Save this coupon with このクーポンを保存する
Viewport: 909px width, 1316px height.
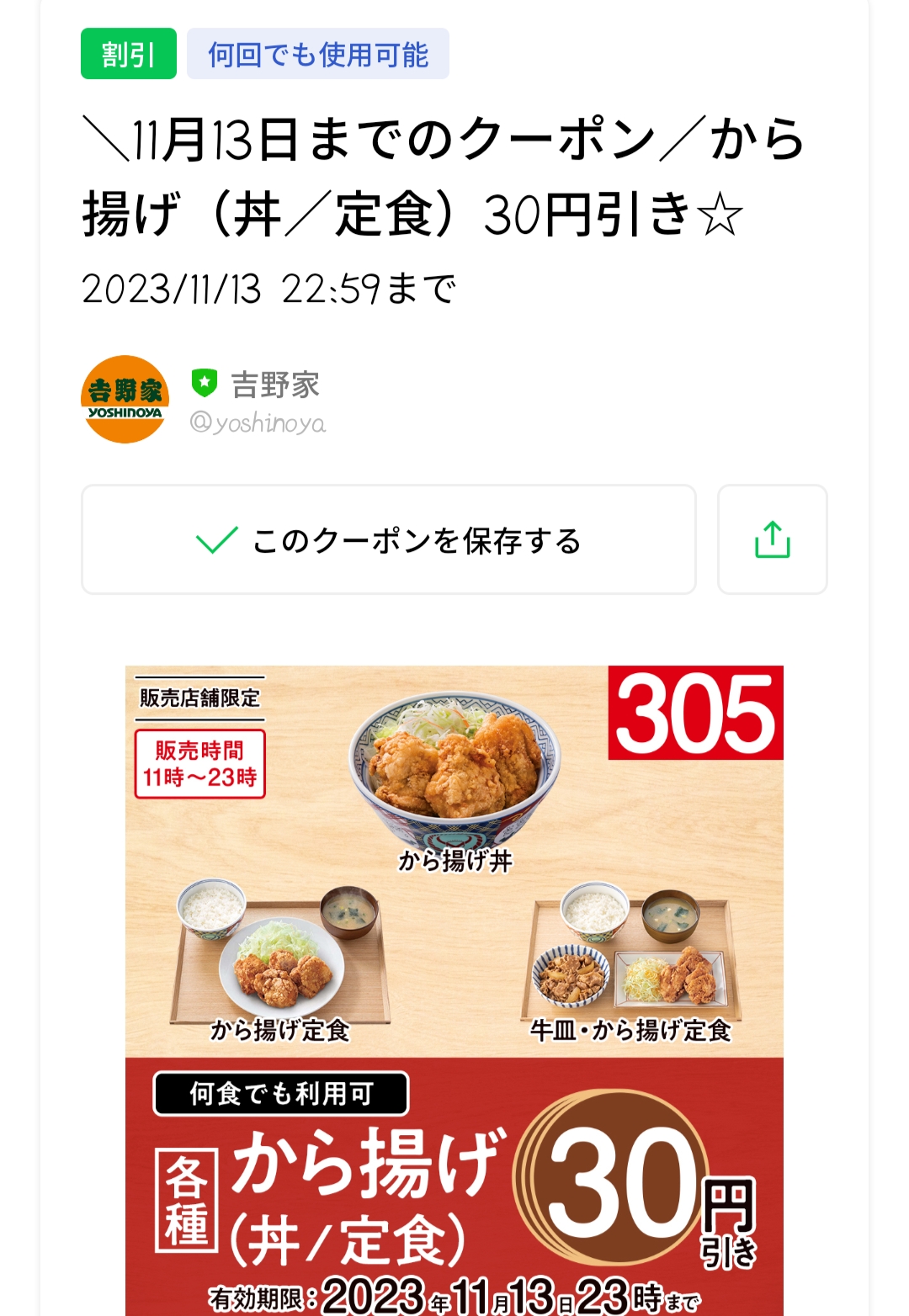point(388,539)
